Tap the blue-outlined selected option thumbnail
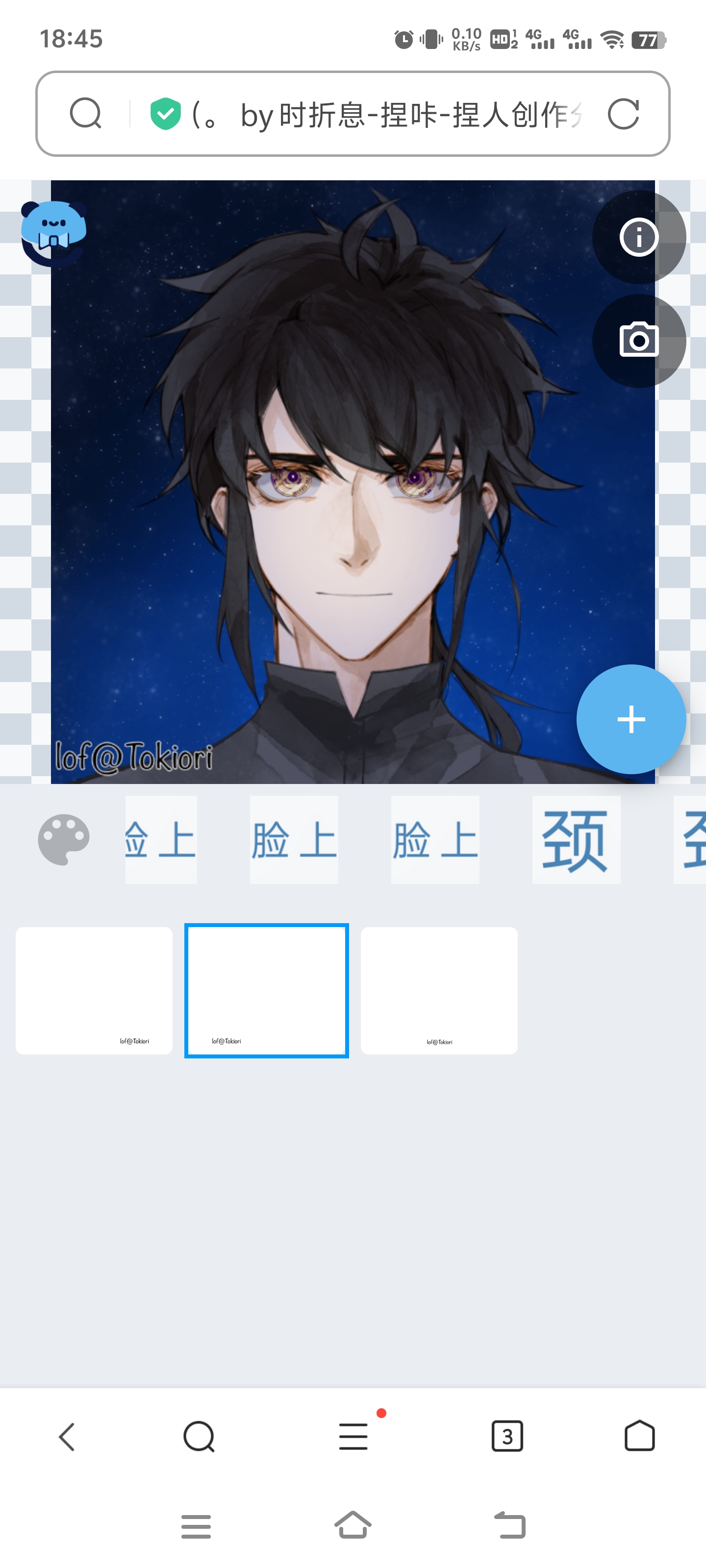Screen dimensions: 706x1568 (x=266, y=990)
